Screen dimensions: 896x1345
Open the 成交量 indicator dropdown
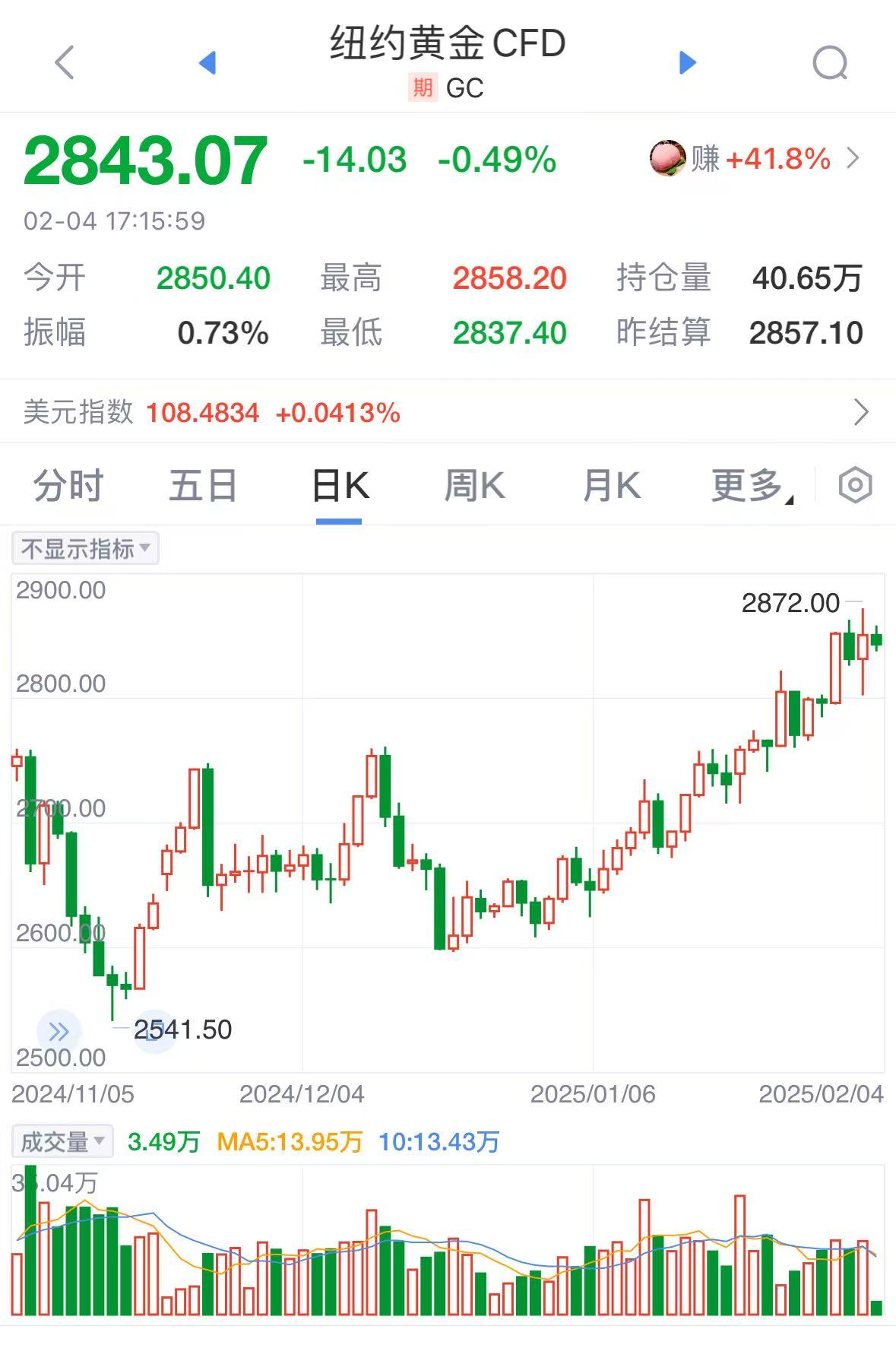coord(62,1141)
